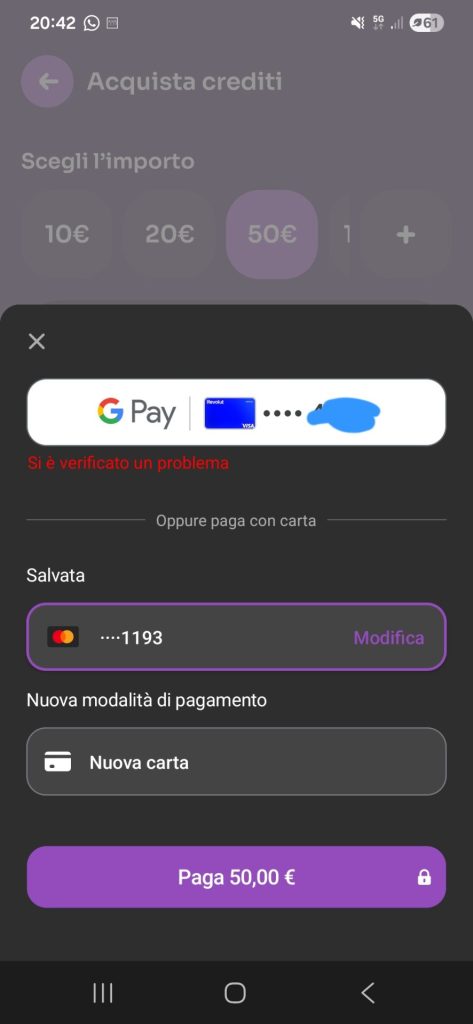473x1024 pixels.
Task: Choose Nuova carta to add a card
Action: click(x=236, y=761)
